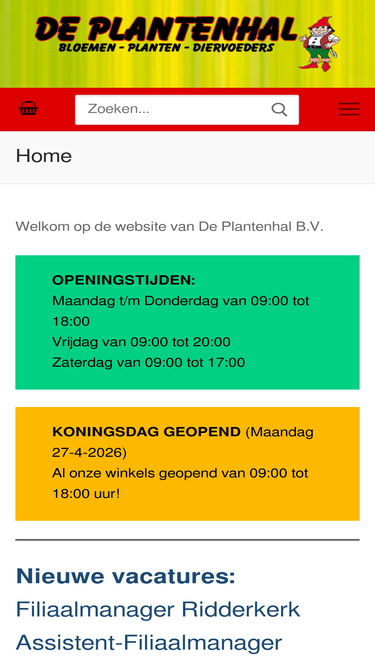The width and height of the screenshot is (375, 667).
Task: Open the Filiaalmanager Ridderkerk vacancy
Action: point(158,610)
